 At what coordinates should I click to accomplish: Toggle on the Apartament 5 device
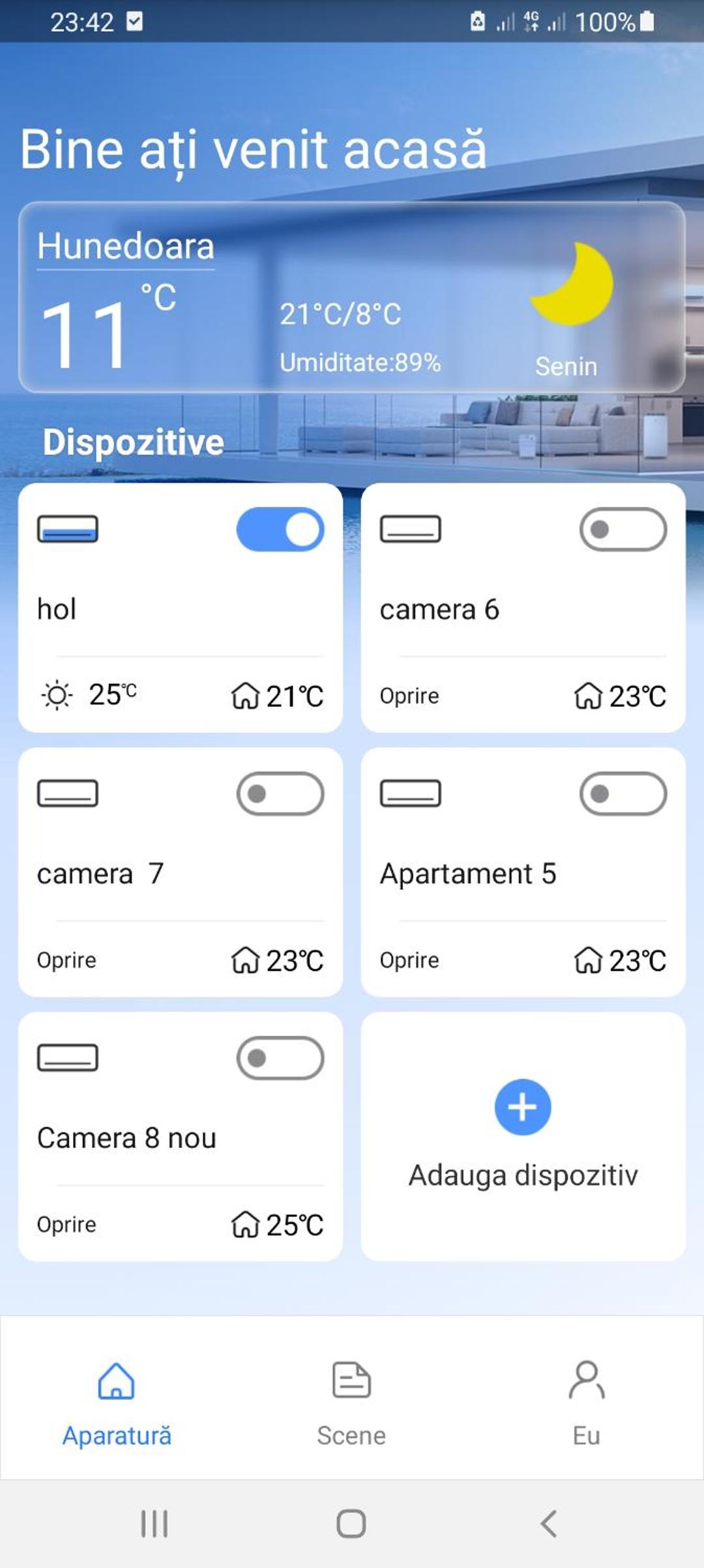pos(623,794)
